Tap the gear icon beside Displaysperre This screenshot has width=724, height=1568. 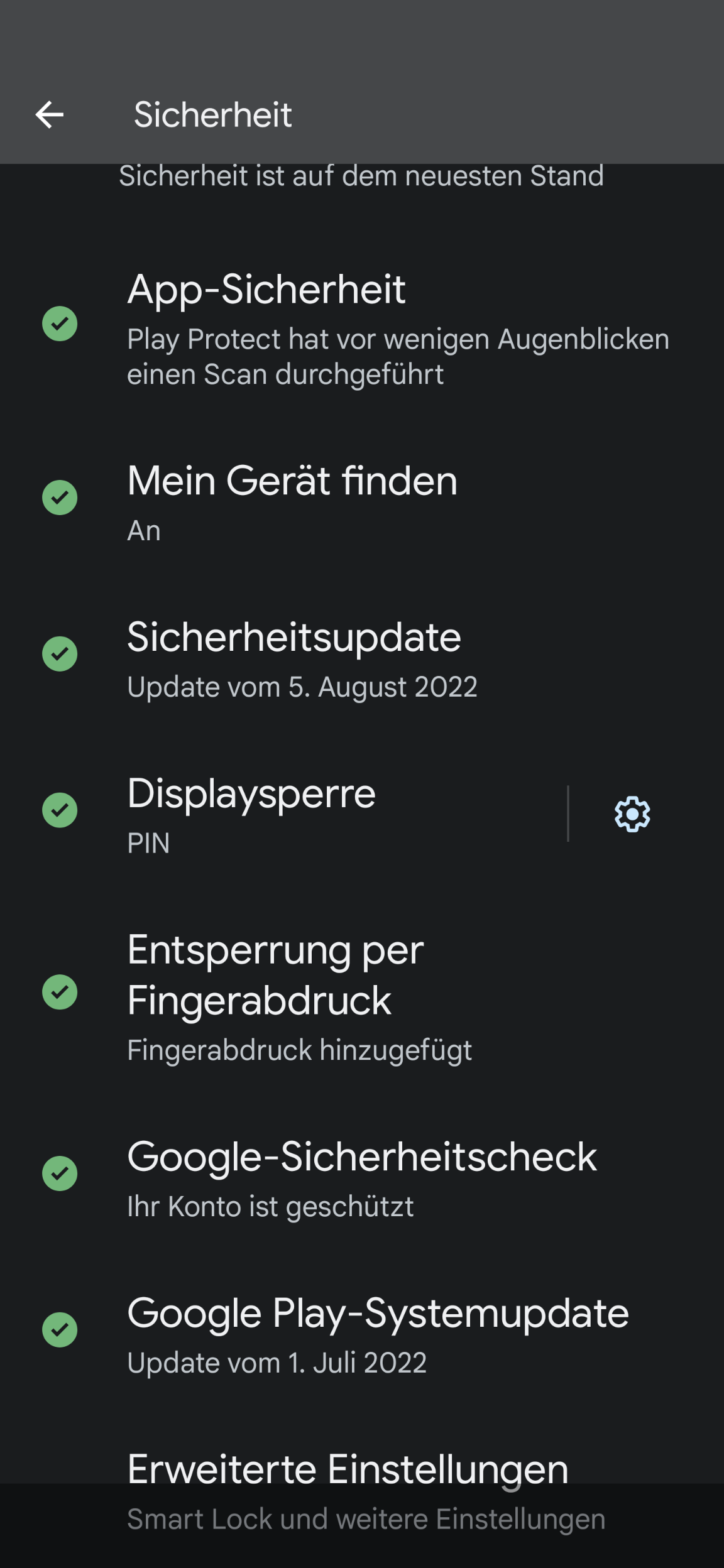632,814
